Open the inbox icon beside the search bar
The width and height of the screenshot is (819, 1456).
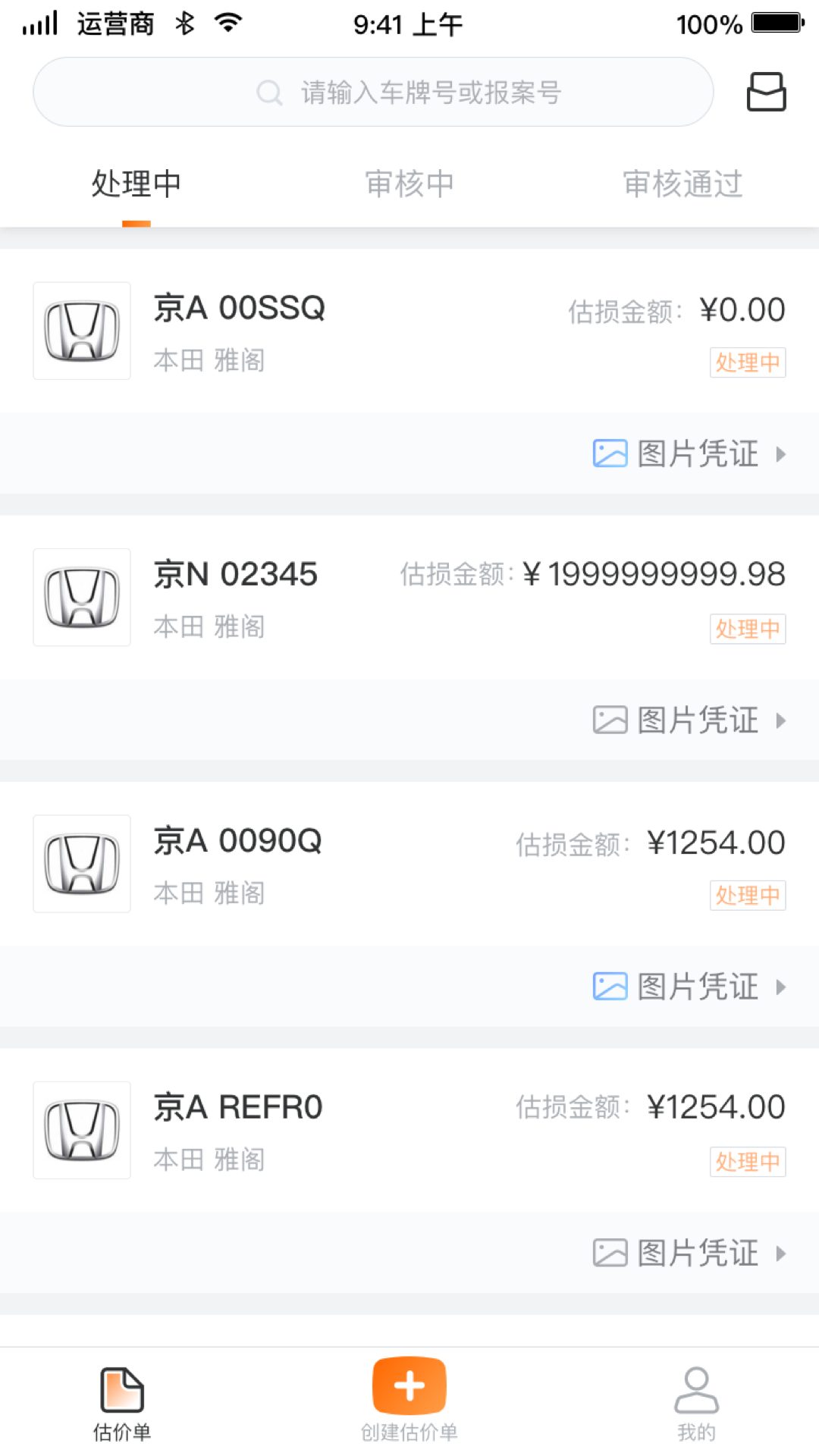766,92
